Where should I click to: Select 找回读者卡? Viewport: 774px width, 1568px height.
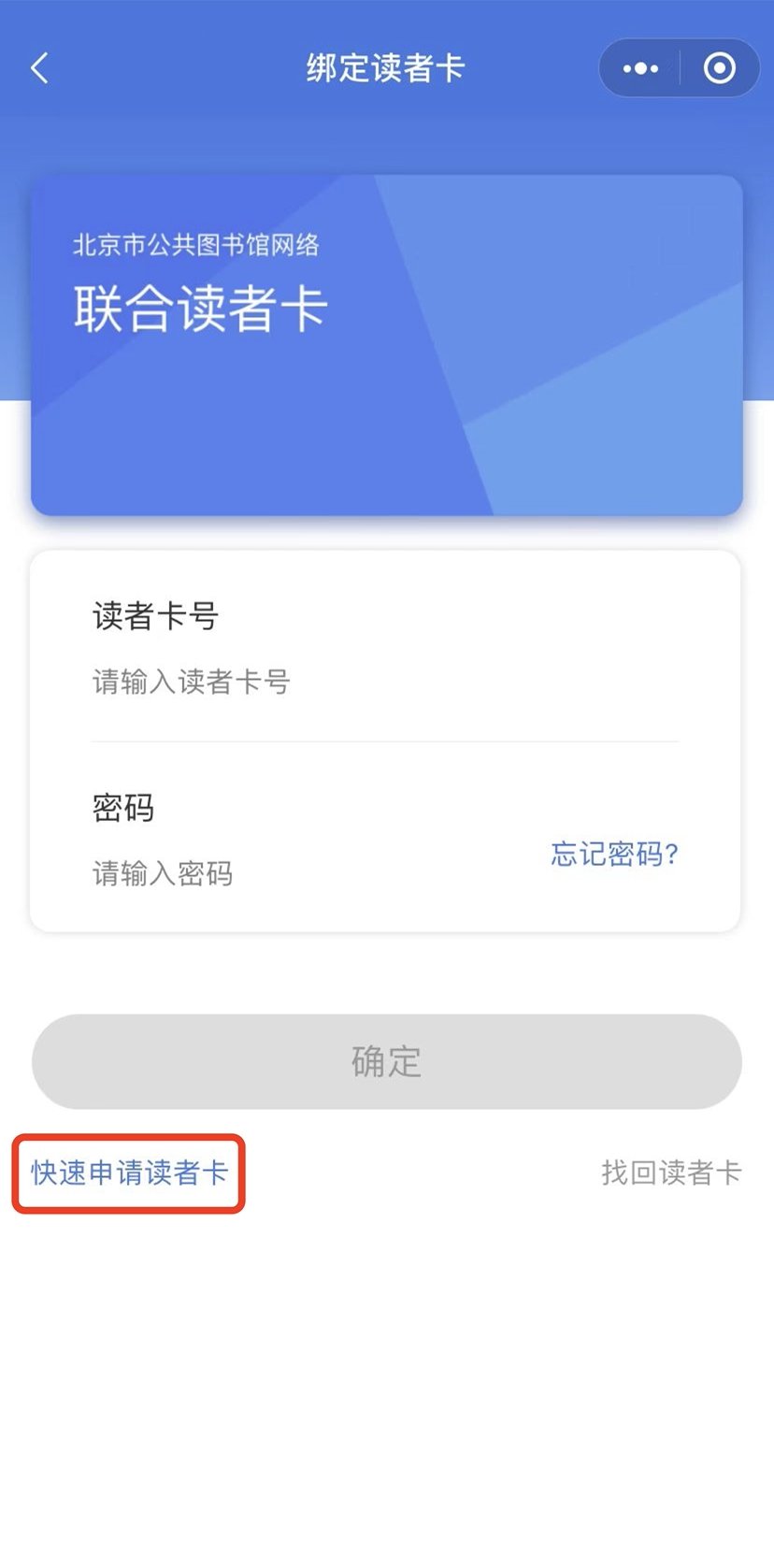[670, 1172]
